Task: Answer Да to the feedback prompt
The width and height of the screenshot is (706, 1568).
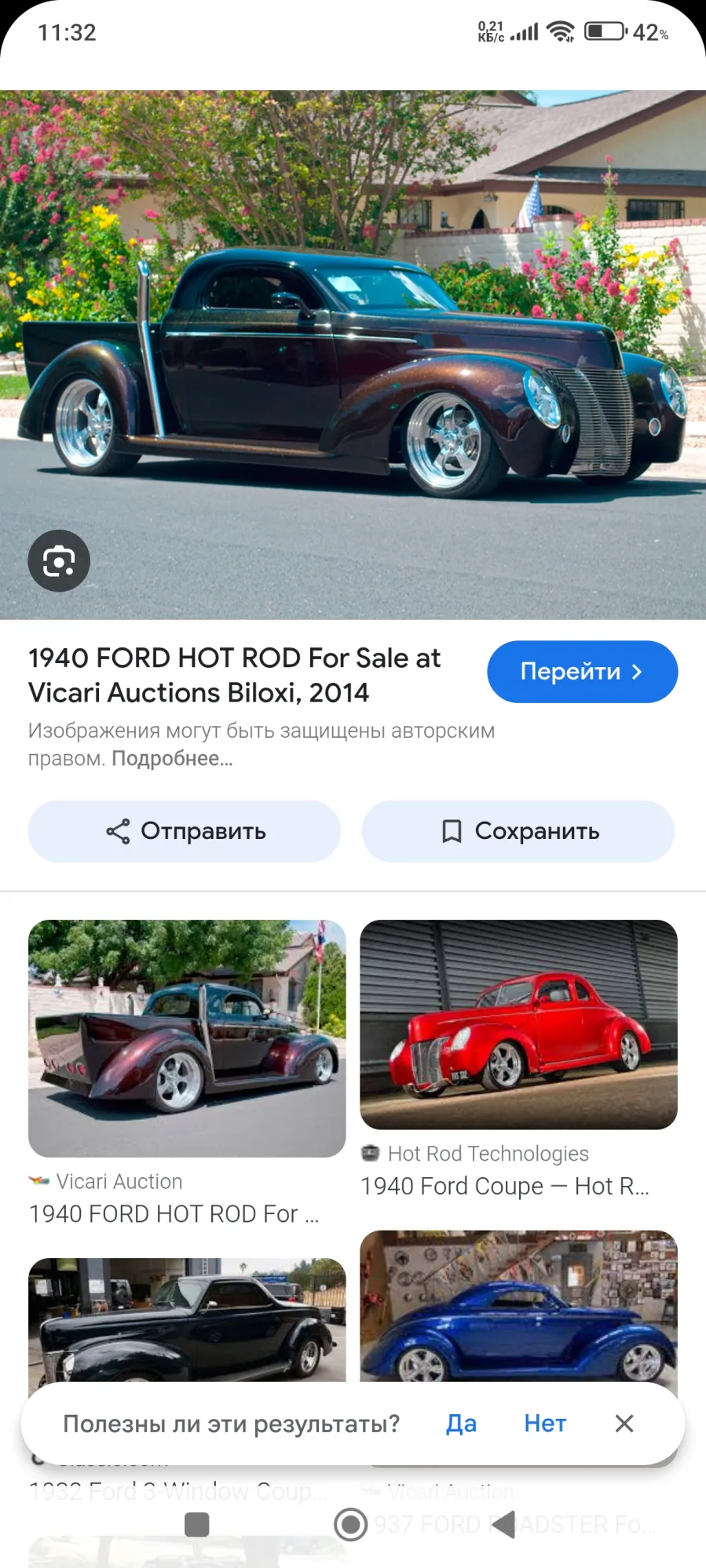Action: (x=461, y=1424)
